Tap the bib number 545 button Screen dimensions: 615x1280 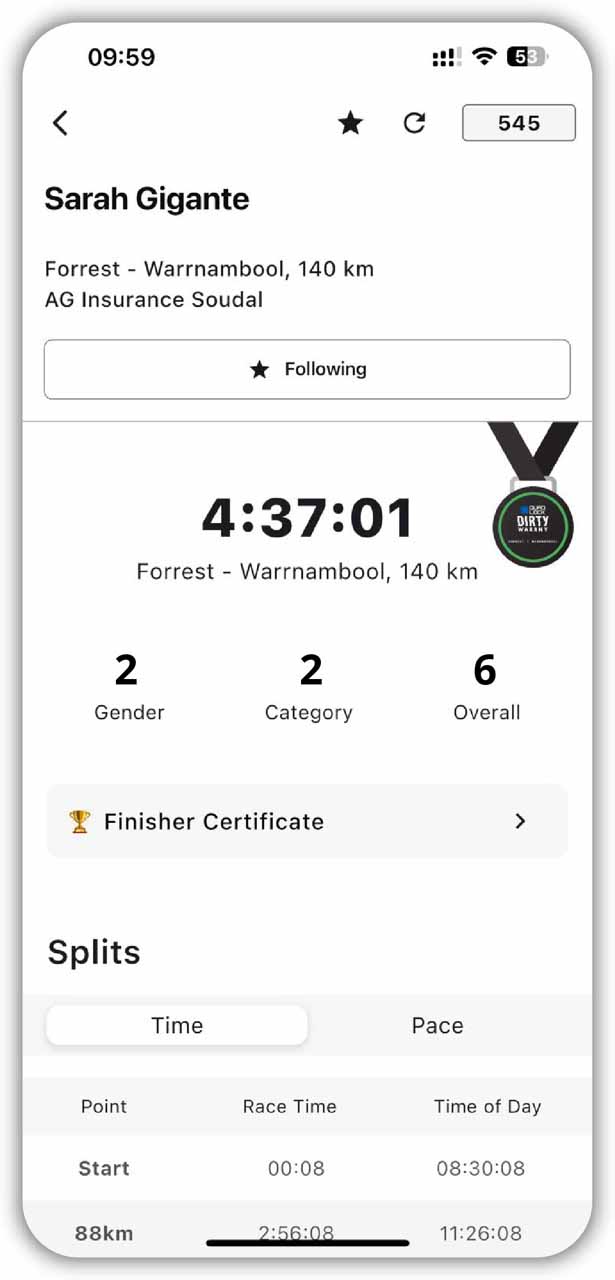[518, 123]
